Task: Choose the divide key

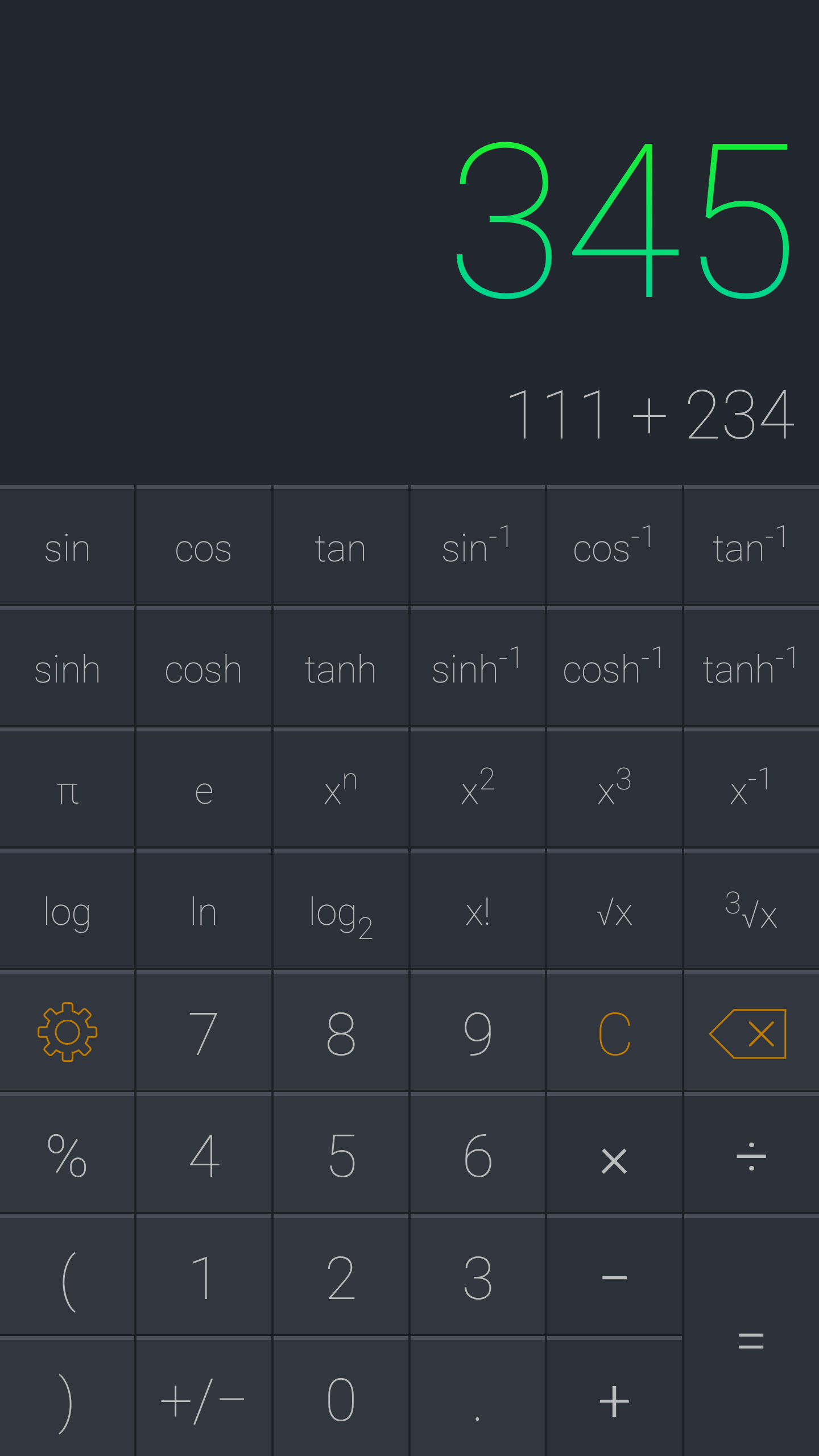Action: tap(751, 1153)
